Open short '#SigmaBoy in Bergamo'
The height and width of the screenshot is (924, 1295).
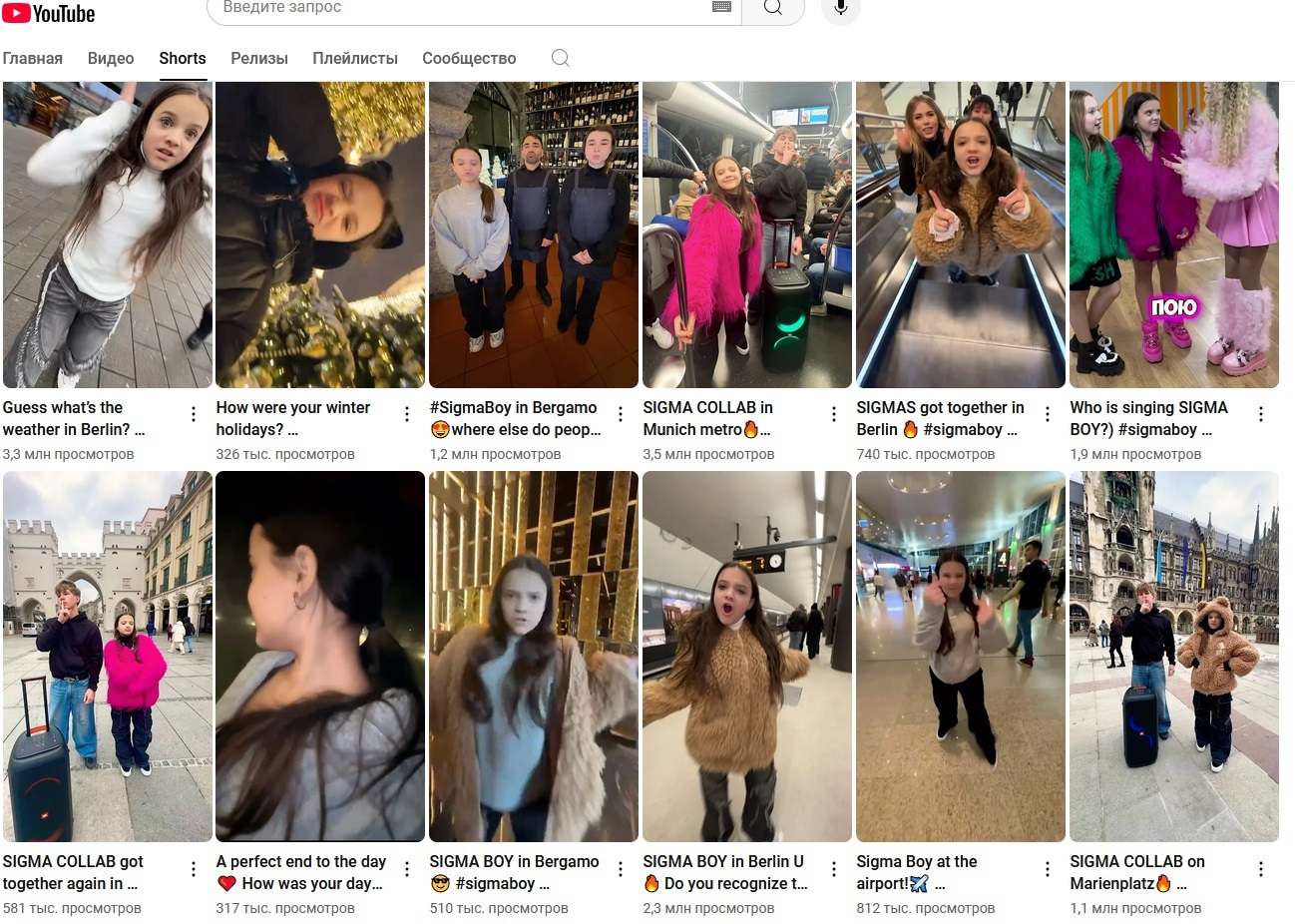534,234
